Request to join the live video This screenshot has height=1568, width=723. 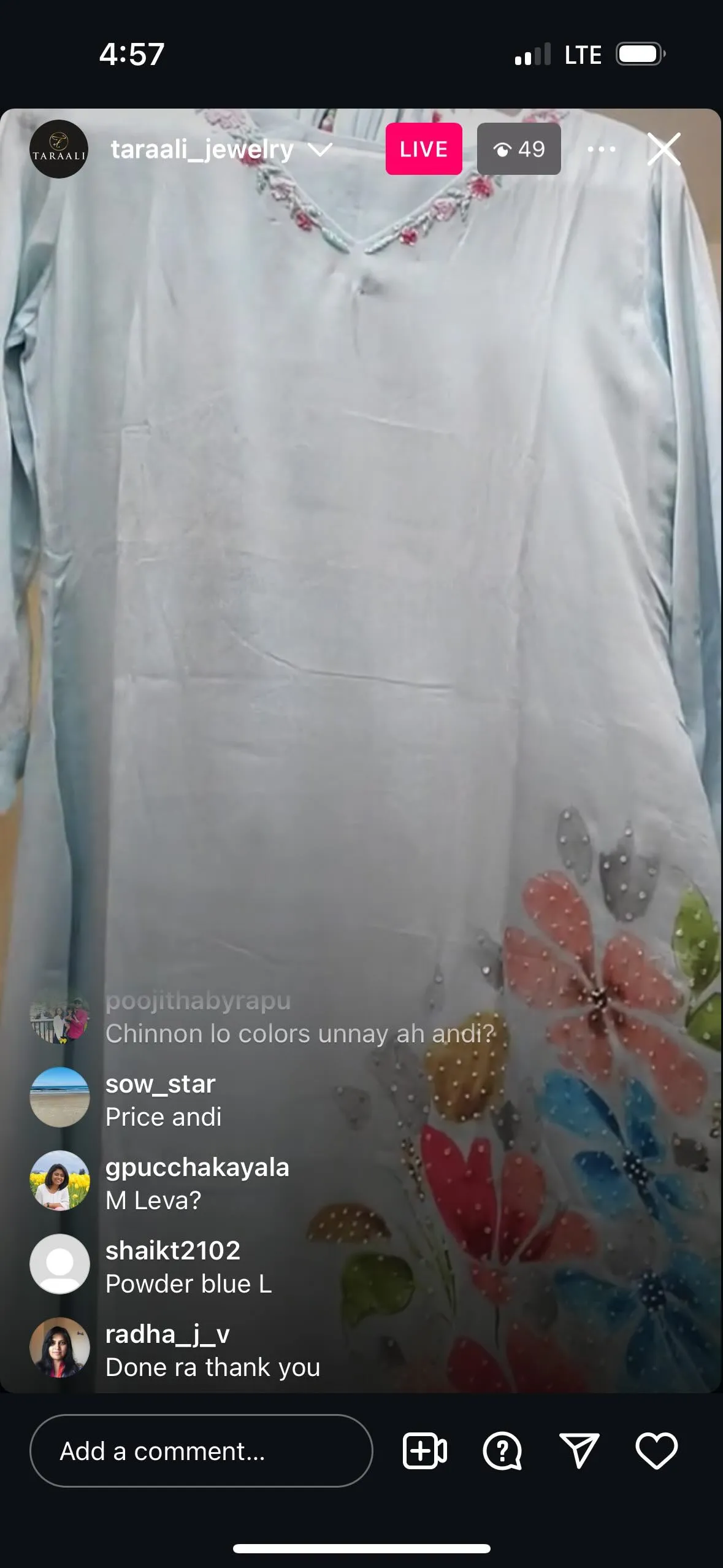(424, 1451)
